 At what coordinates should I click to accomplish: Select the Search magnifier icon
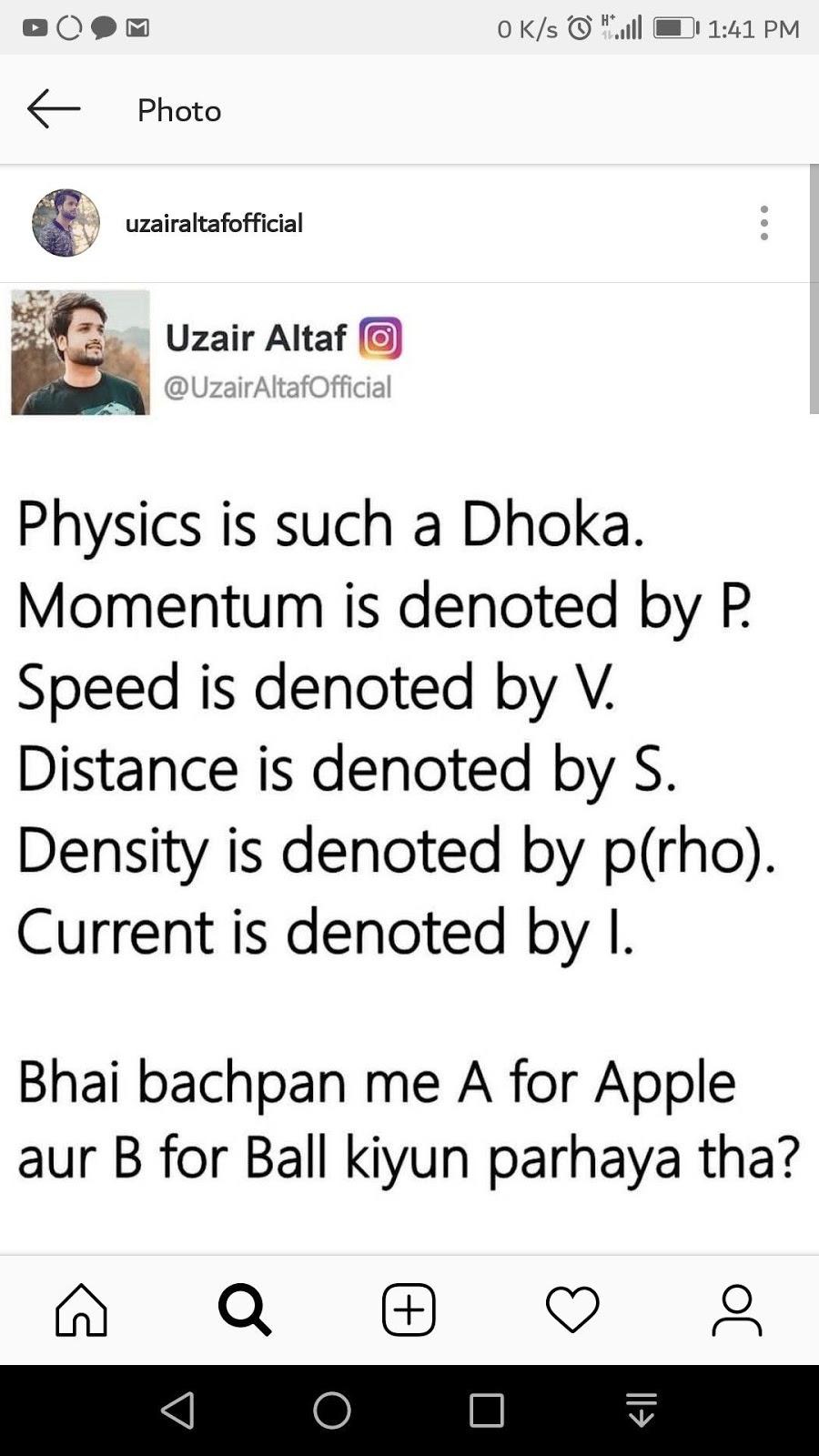pyautogui.click(x=245, y=1310)
